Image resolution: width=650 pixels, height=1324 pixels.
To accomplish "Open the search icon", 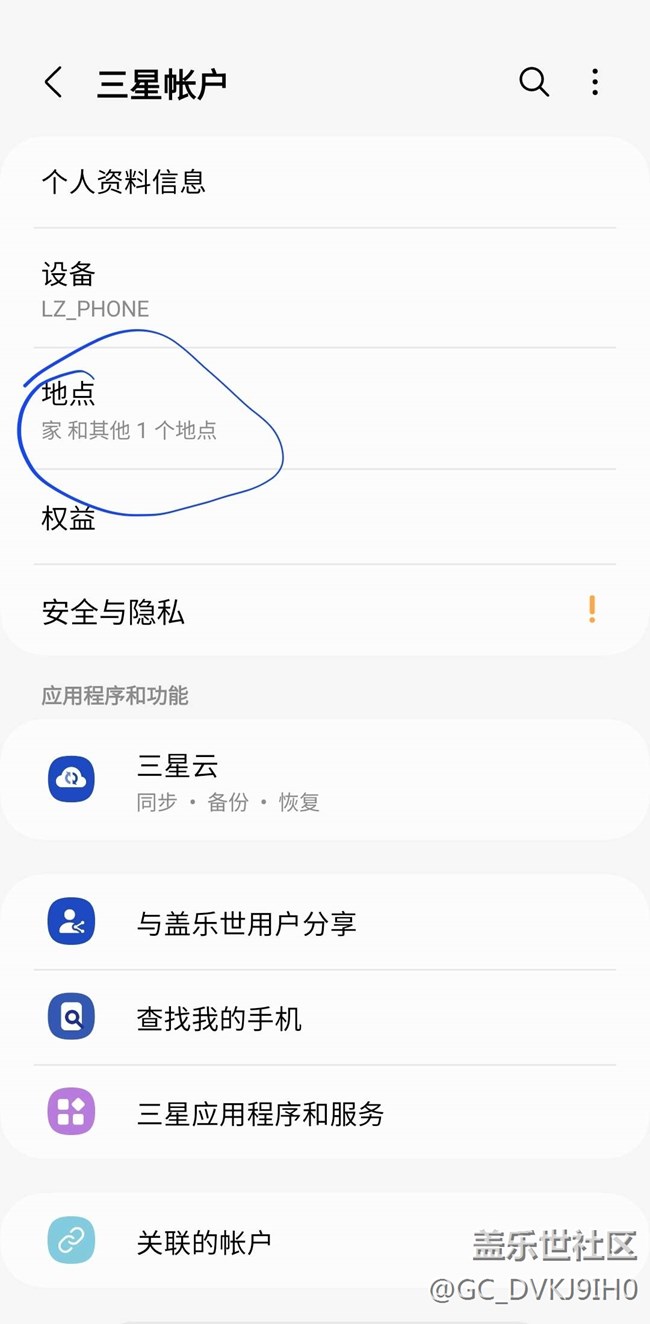I will click(534, 83).
